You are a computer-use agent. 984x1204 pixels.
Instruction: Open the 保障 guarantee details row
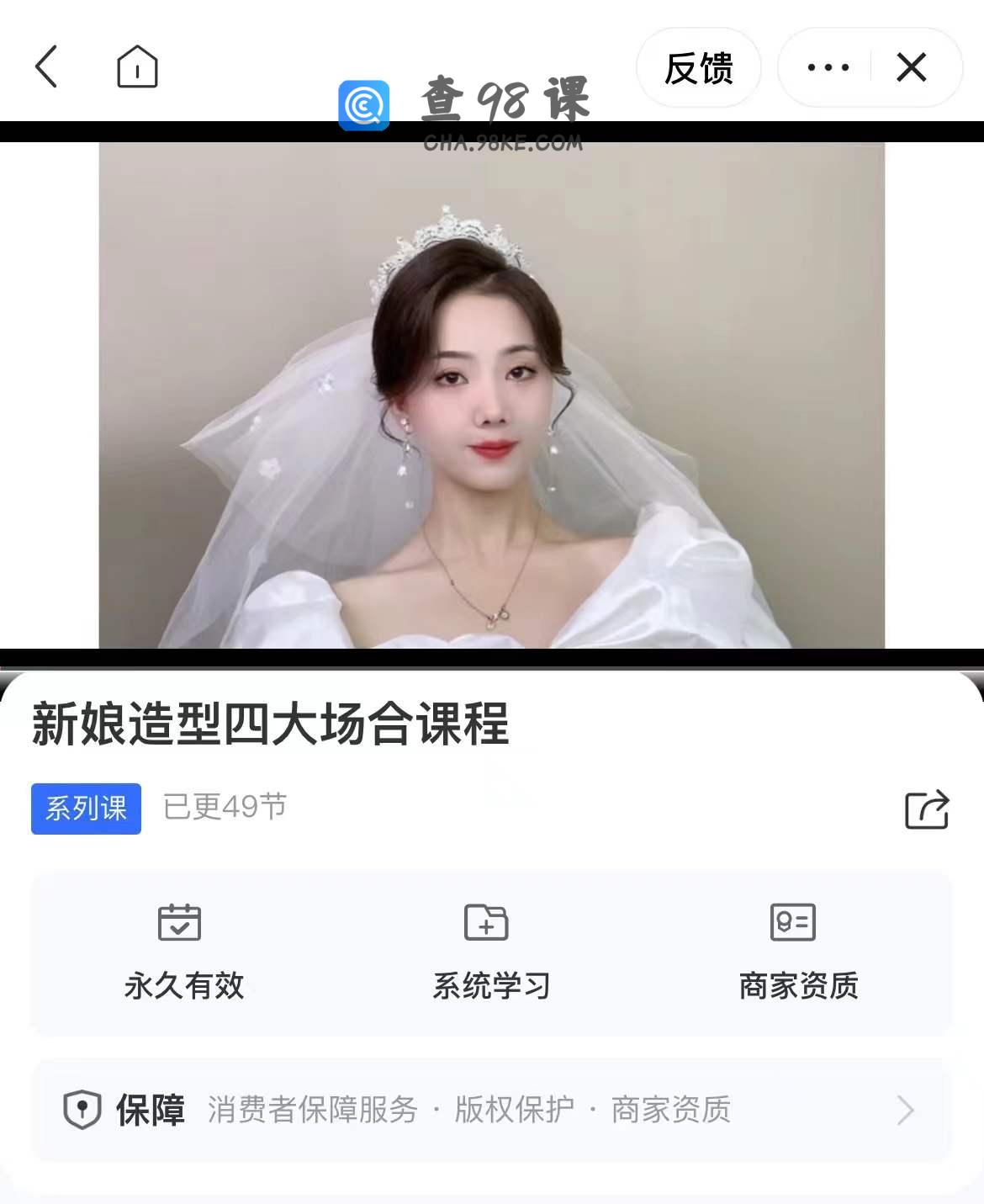pos(491,1110)
